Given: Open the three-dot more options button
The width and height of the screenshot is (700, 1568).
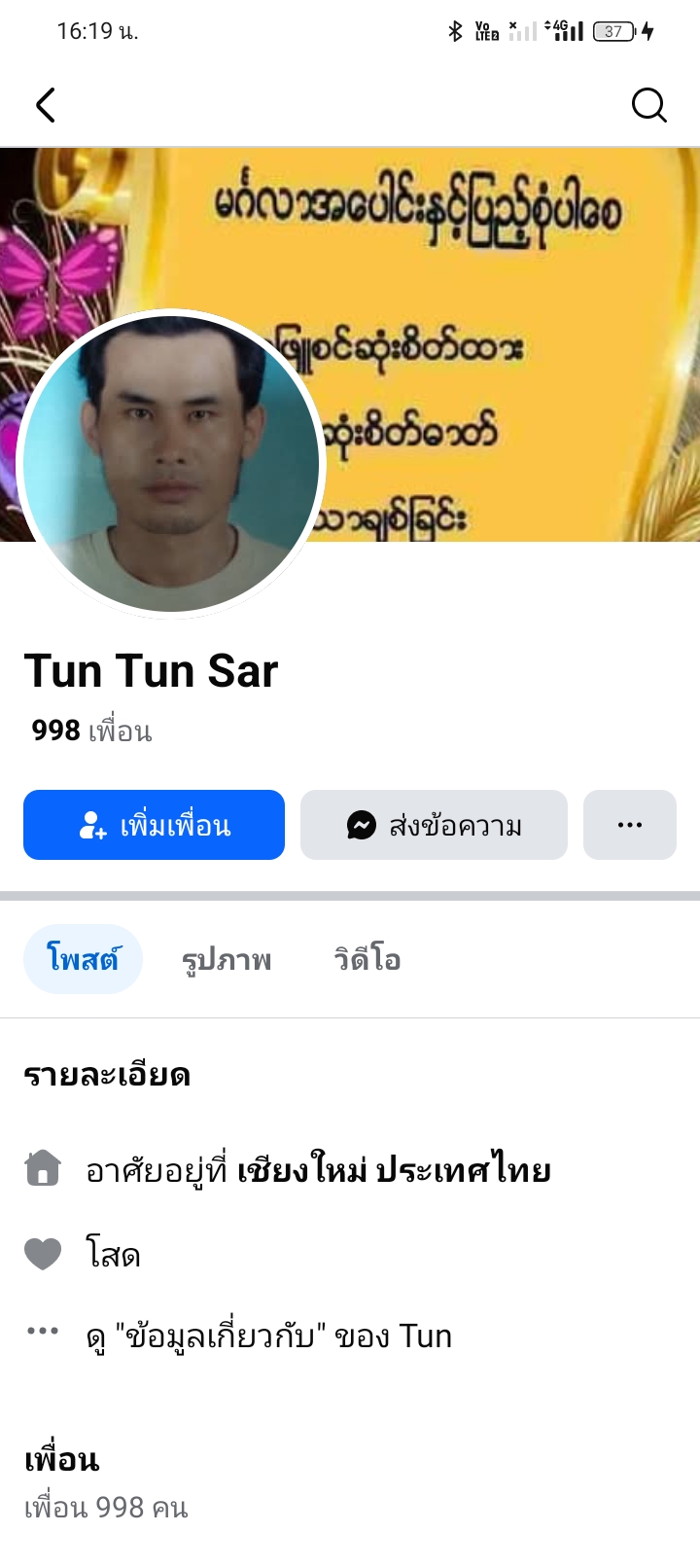Looking at the screenshot, I should [x=629, y=825].
